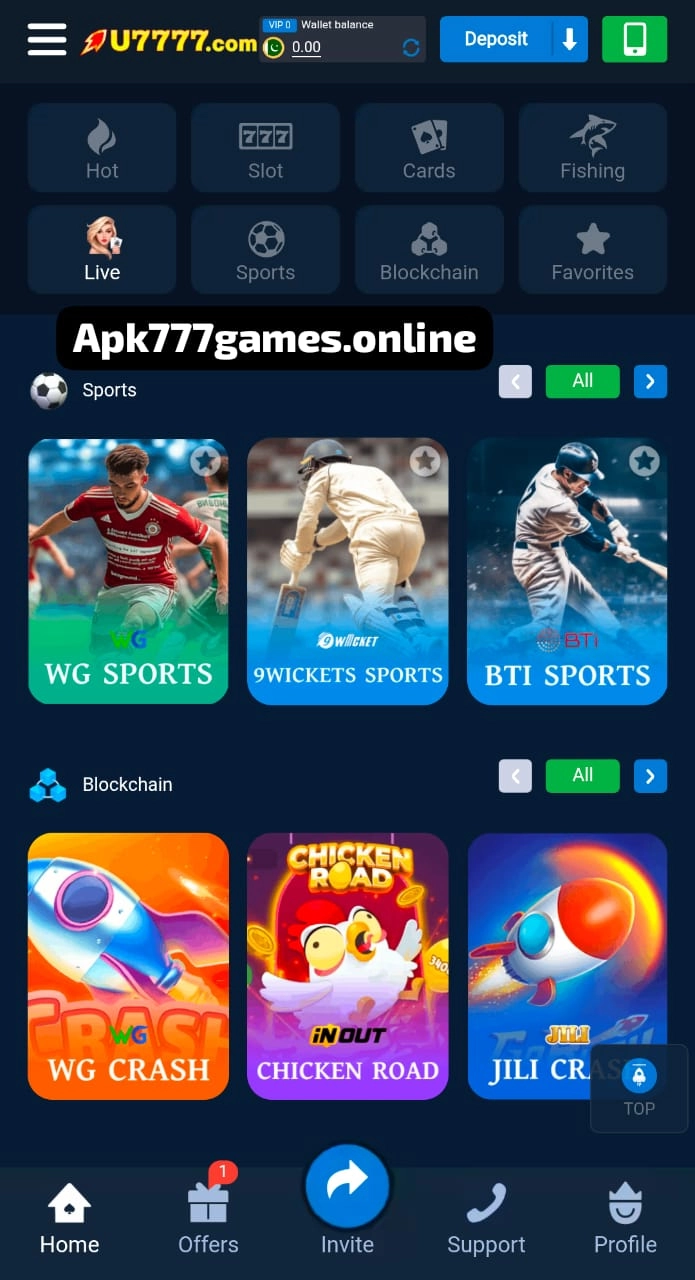Open the green mobile app icon
This screenshot has width=695, height=1280.
click(x=634, y=39)
